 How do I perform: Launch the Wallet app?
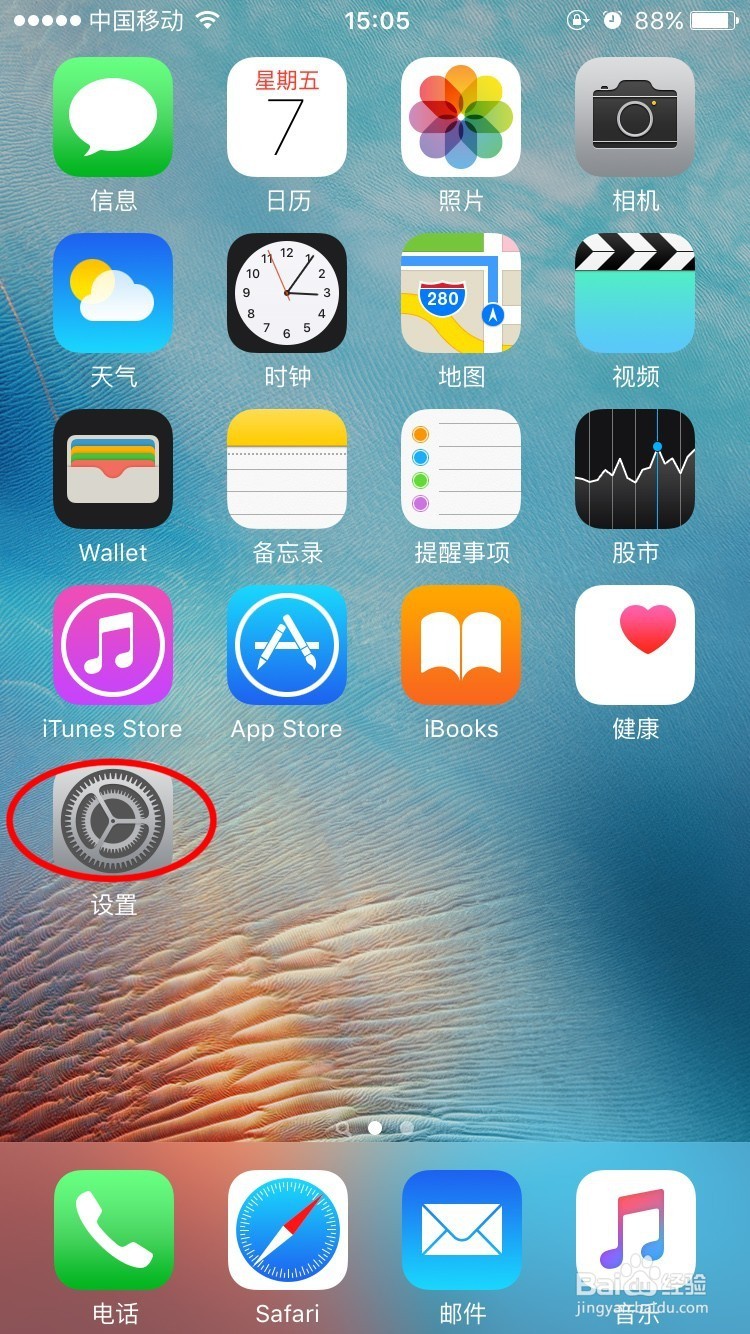coord(113,469)
